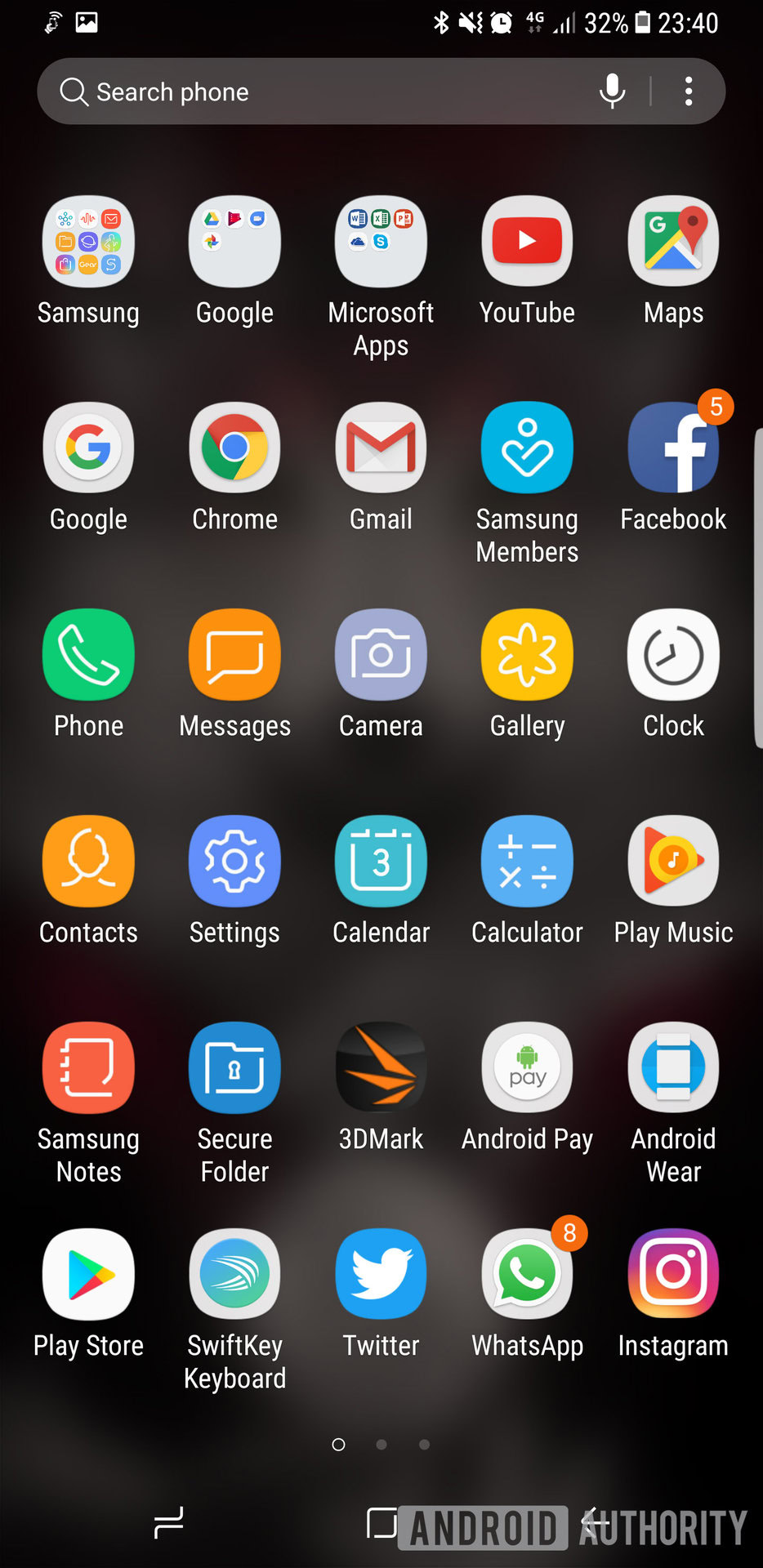Image resolution: width=763 pixels, height=1568 pixels.
Task: Open Secure Folder
Action: click(x=234, y=1068)
